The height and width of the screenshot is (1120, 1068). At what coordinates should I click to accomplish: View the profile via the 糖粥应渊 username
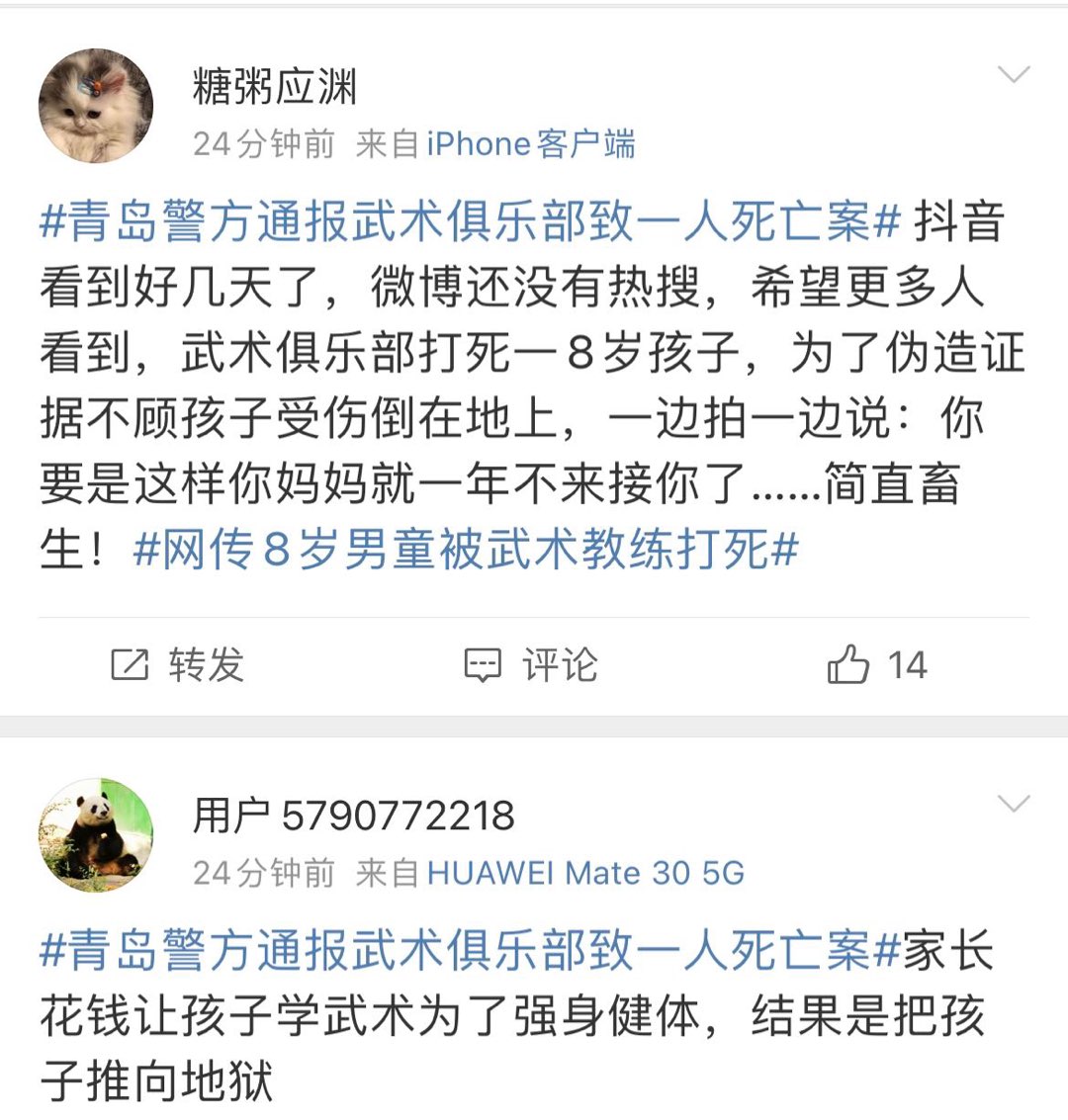point(274,87)
